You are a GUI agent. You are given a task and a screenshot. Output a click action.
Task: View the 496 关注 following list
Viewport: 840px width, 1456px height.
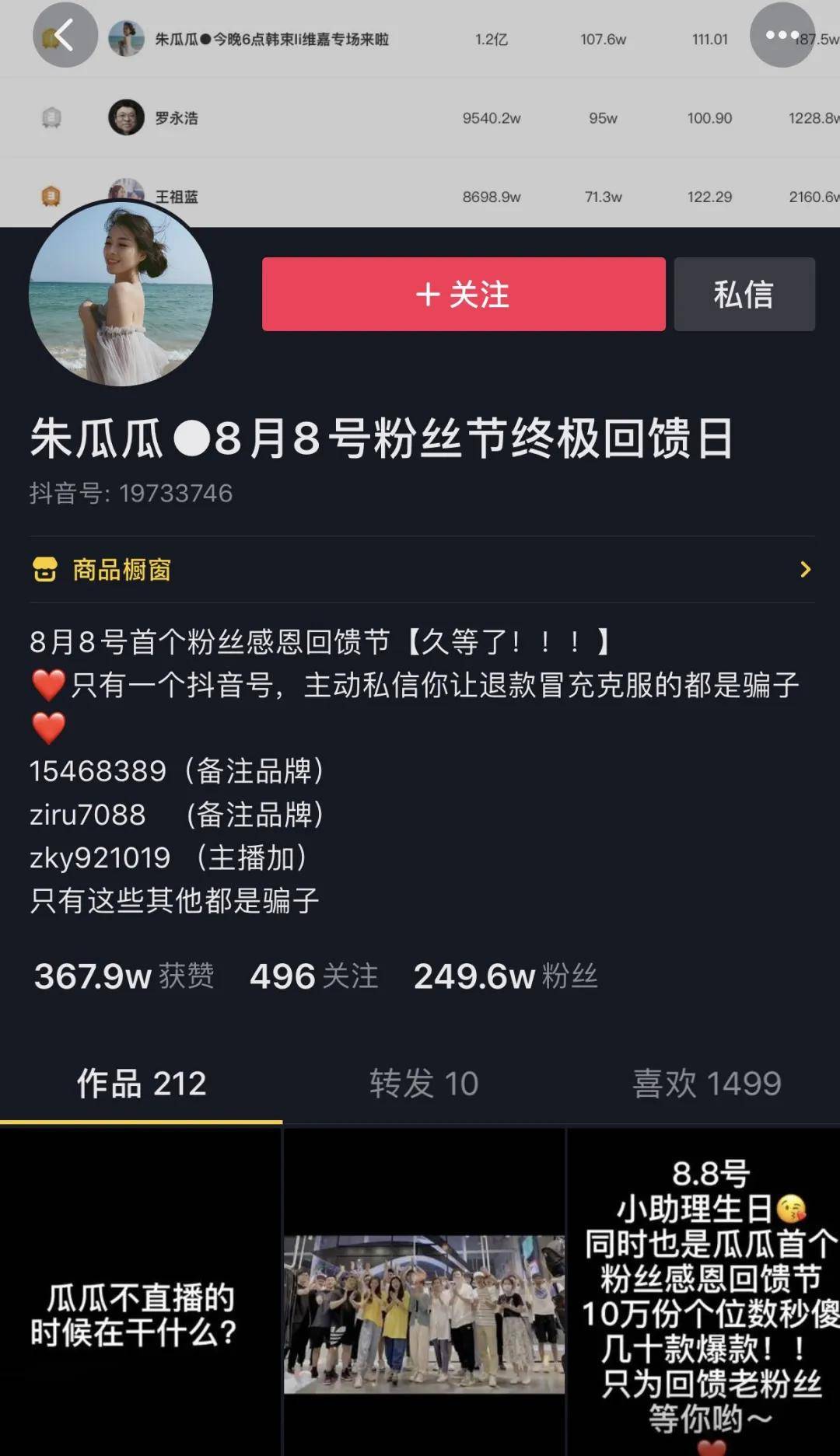pos(313,976)
